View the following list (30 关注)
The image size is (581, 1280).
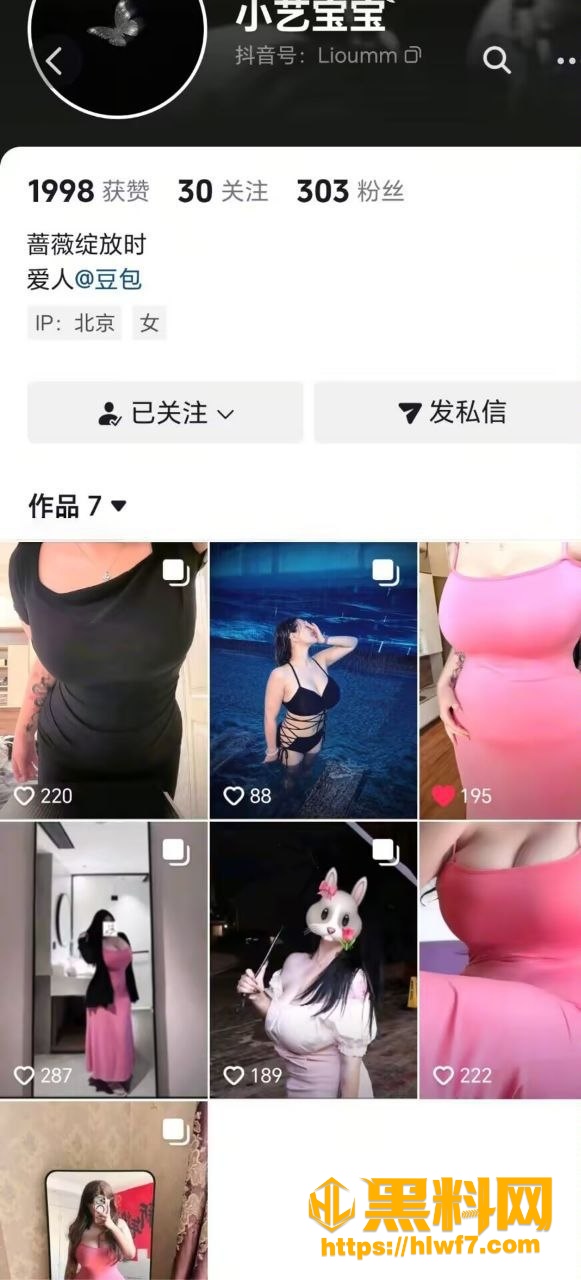pyautogui.click(x=223, y=191)
